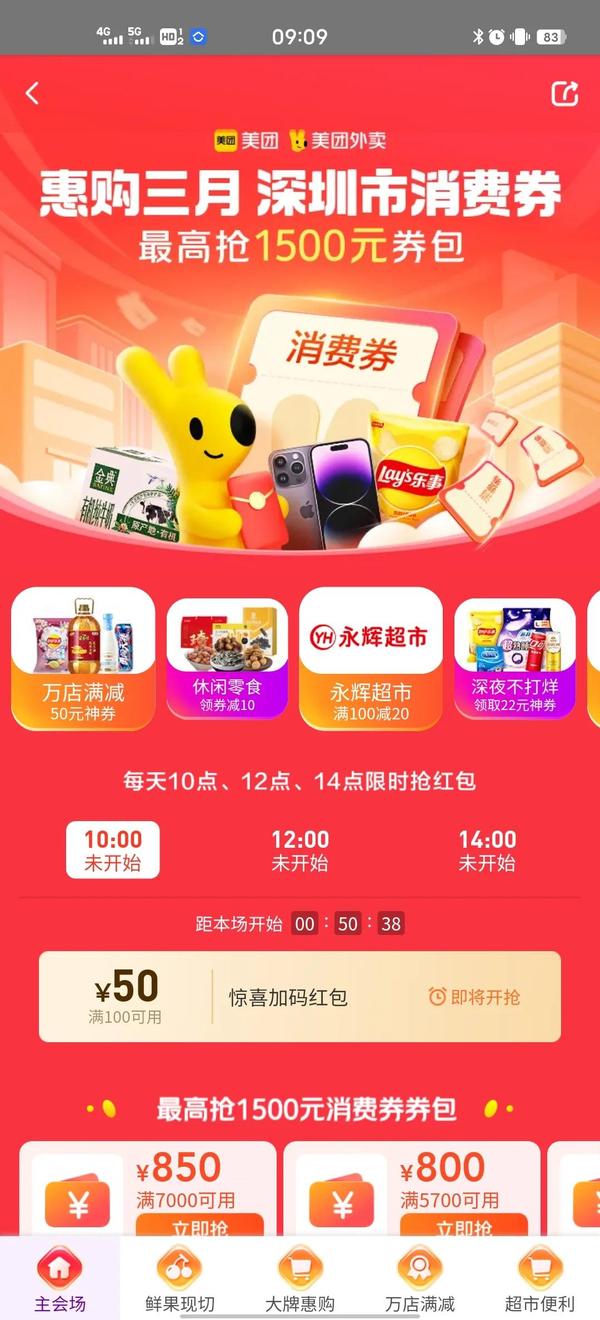Grab the ¥800 coupon with 立即抢
Screen dimensions: 600x1320
pyautogui.click(x=462, y=1225)
